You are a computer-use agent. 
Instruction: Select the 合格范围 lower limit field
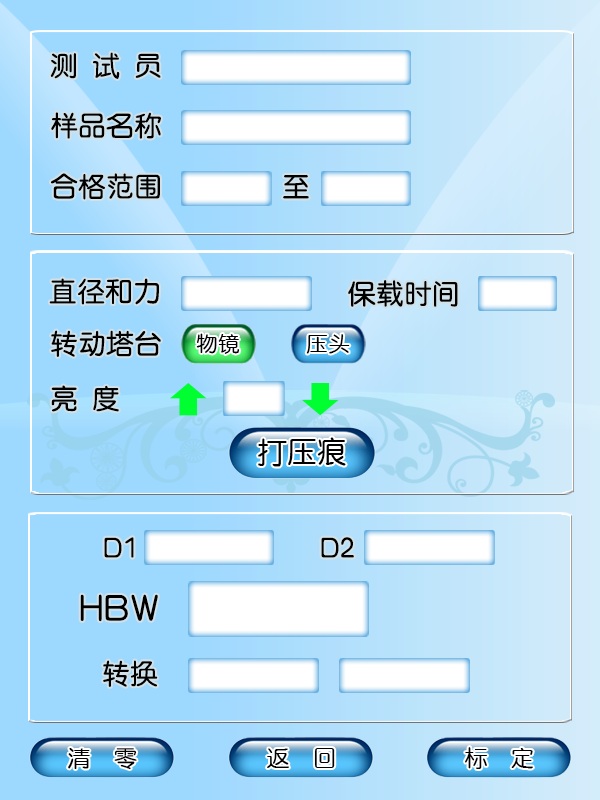226,187
